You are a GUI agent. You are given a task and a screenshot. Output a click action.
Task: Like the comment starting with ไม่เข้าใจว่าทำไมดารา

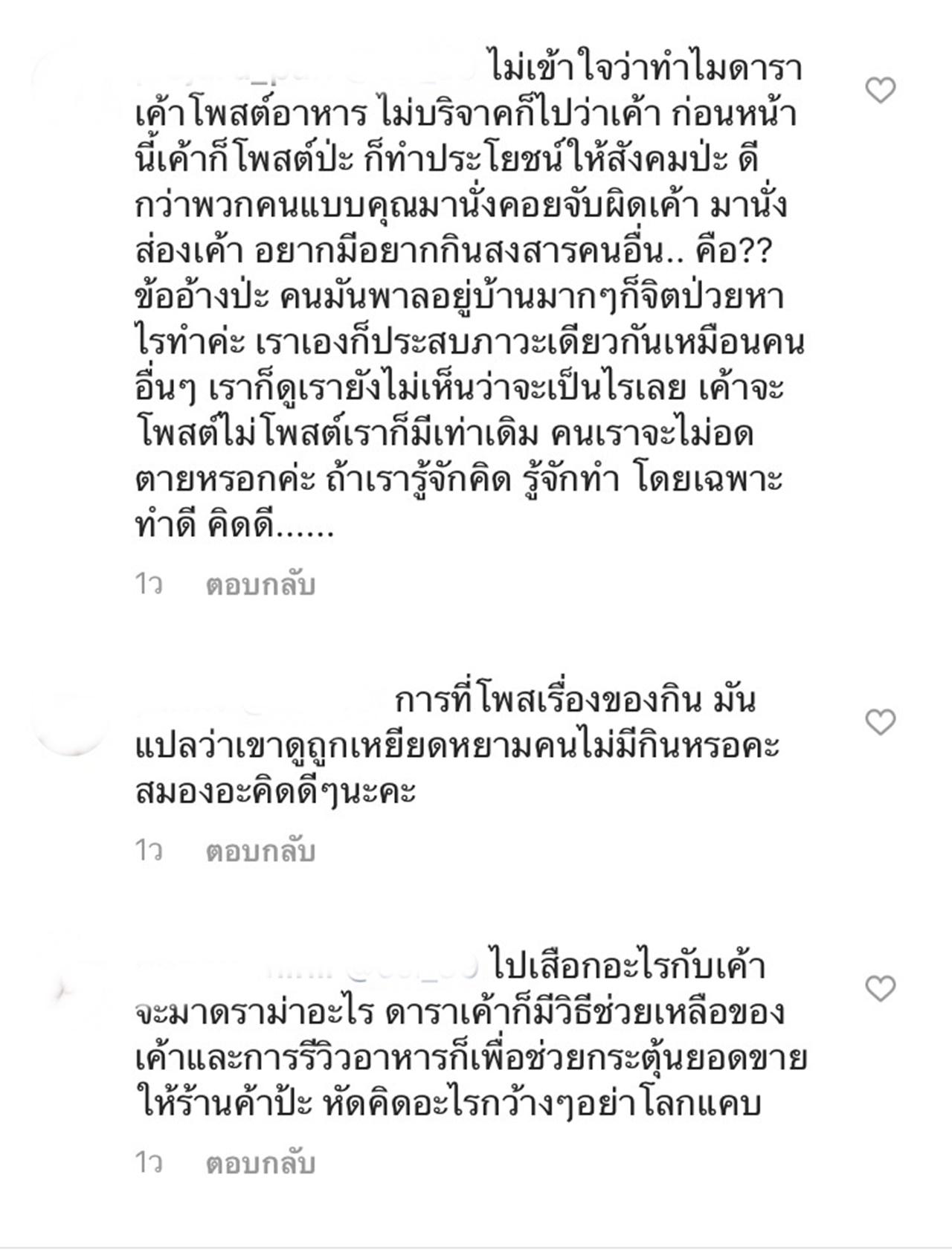(x=881, y=91)
